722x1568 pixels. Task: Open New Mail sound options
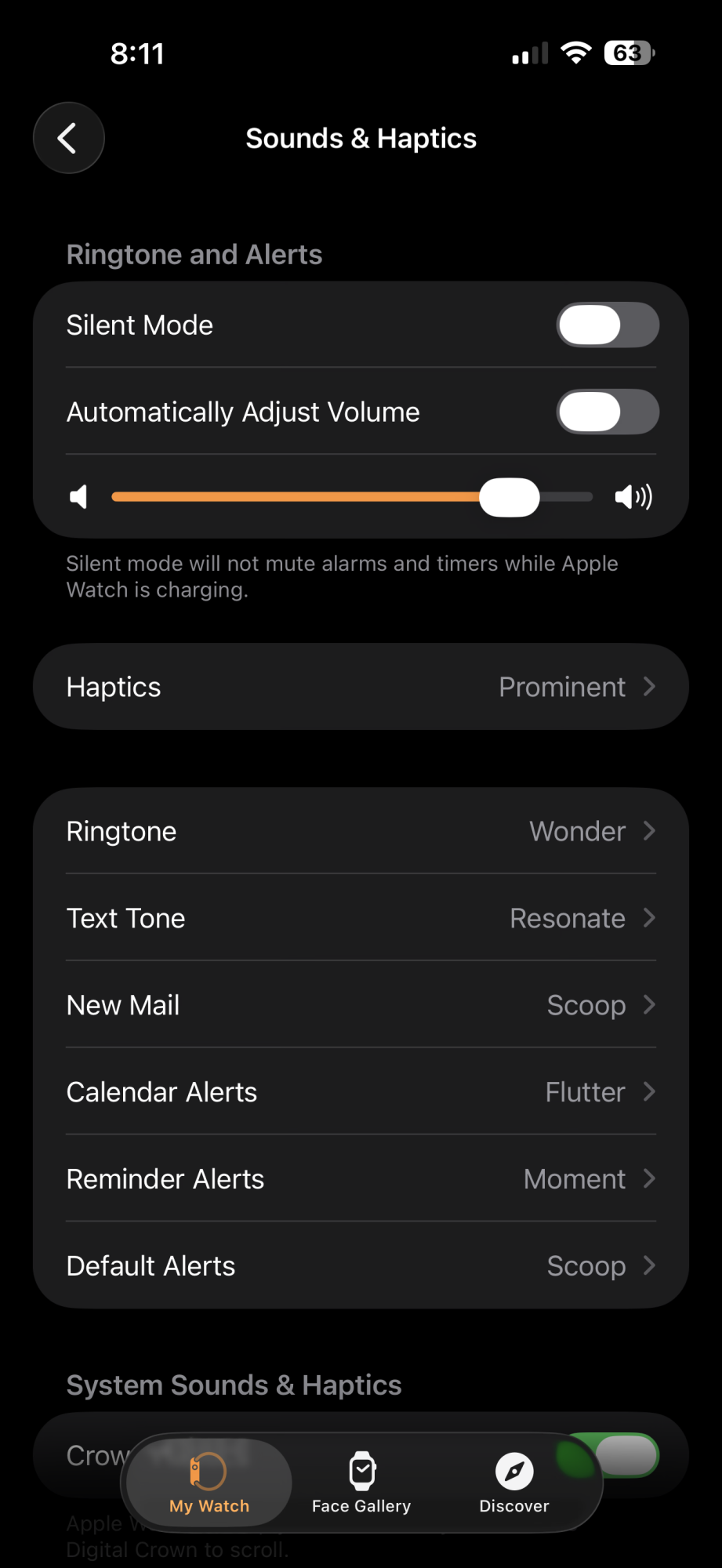[361, 1005]
